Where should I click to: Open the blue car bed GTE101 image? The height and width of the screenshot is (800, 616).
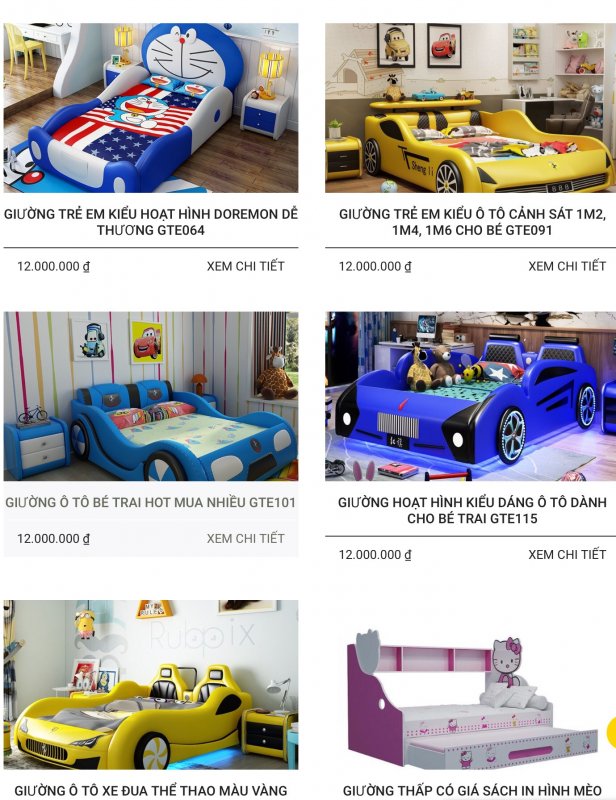(x=150, y=396)
